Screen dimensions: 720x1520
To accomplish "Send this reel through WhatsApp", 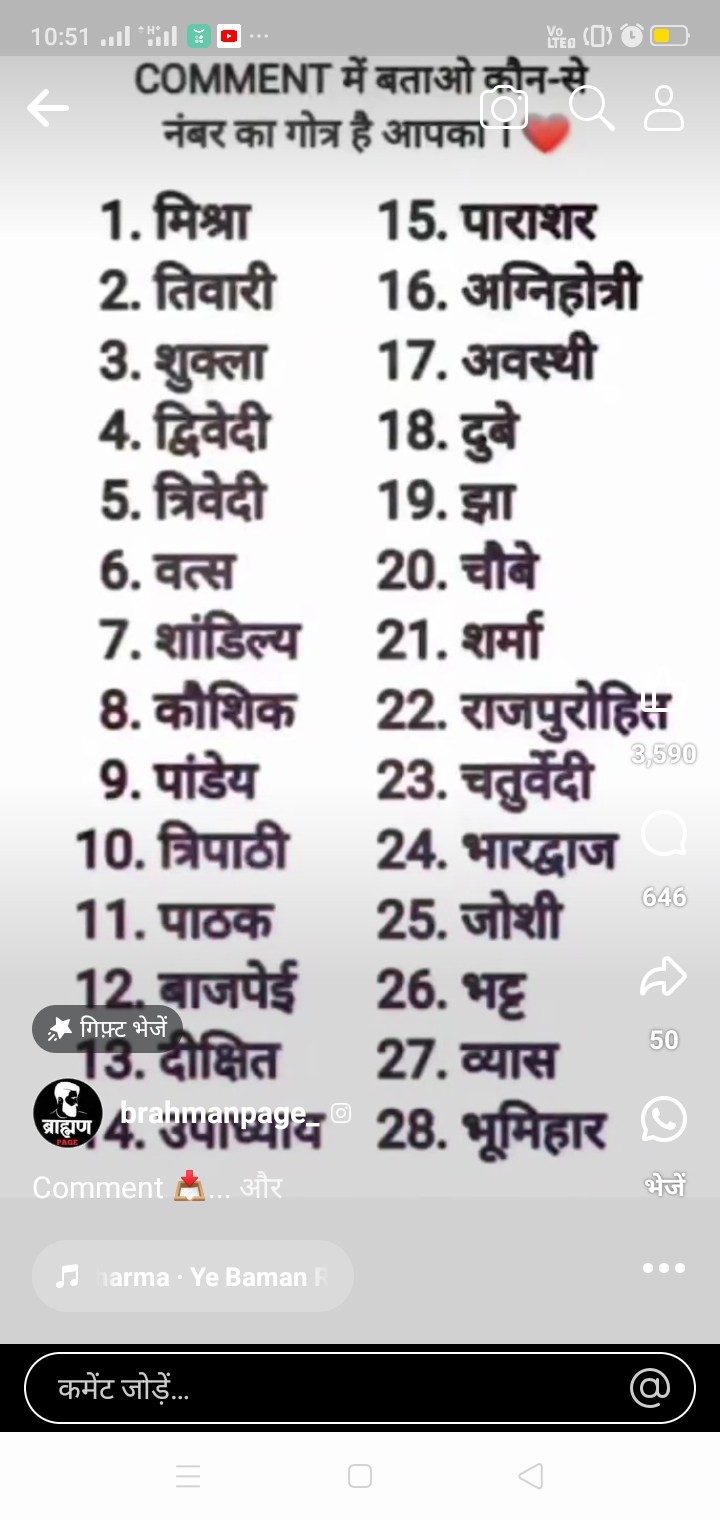I will (664, 1120).
